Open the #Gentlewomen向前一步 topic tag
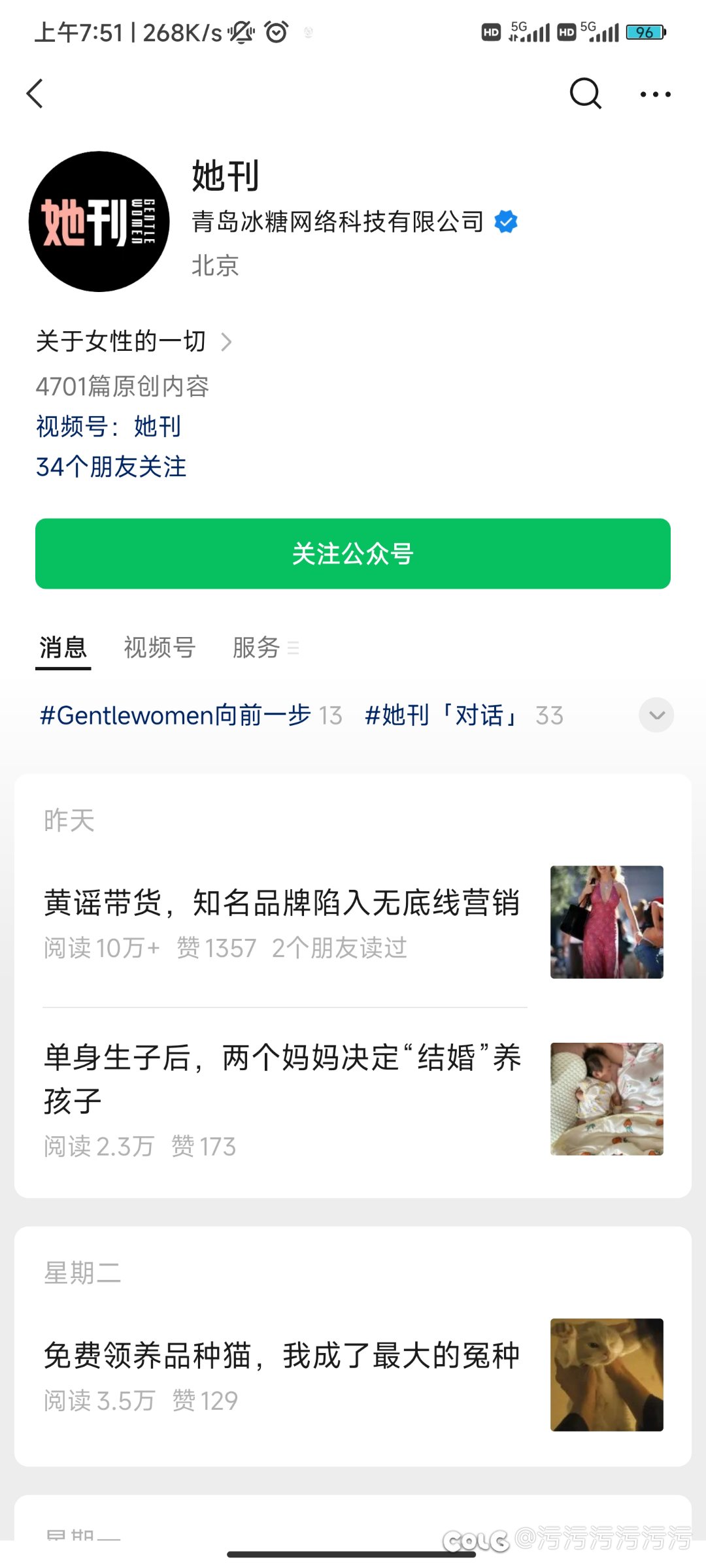Viewport: 706px width, 1568px height. [190, 715]
